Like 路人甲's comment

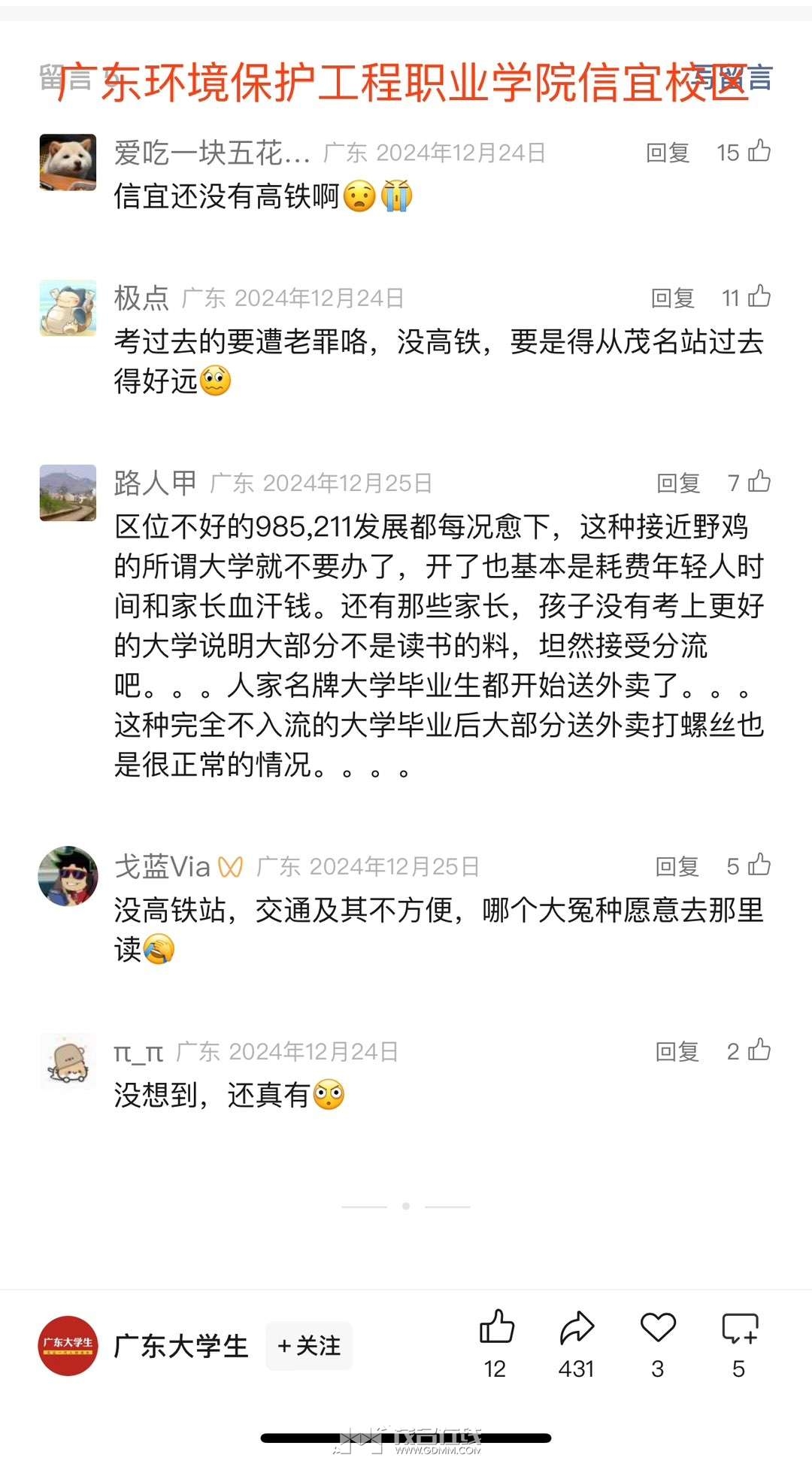coord(759,481)
